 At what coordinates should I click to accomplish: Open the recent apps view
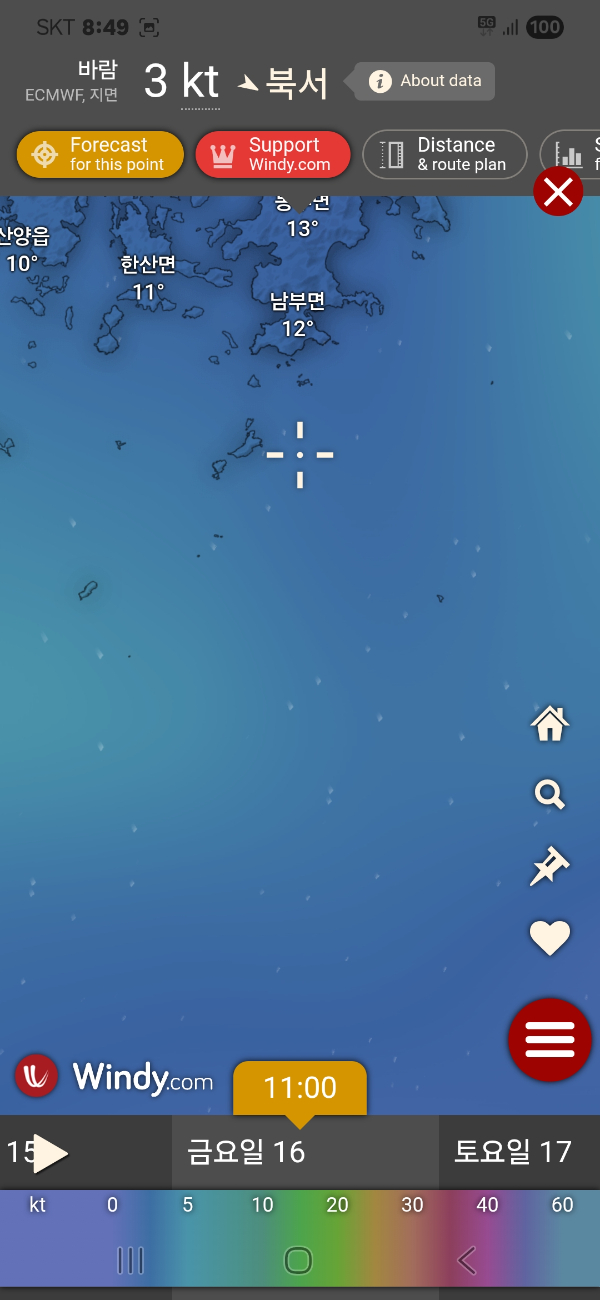(x=131, y=1260)
